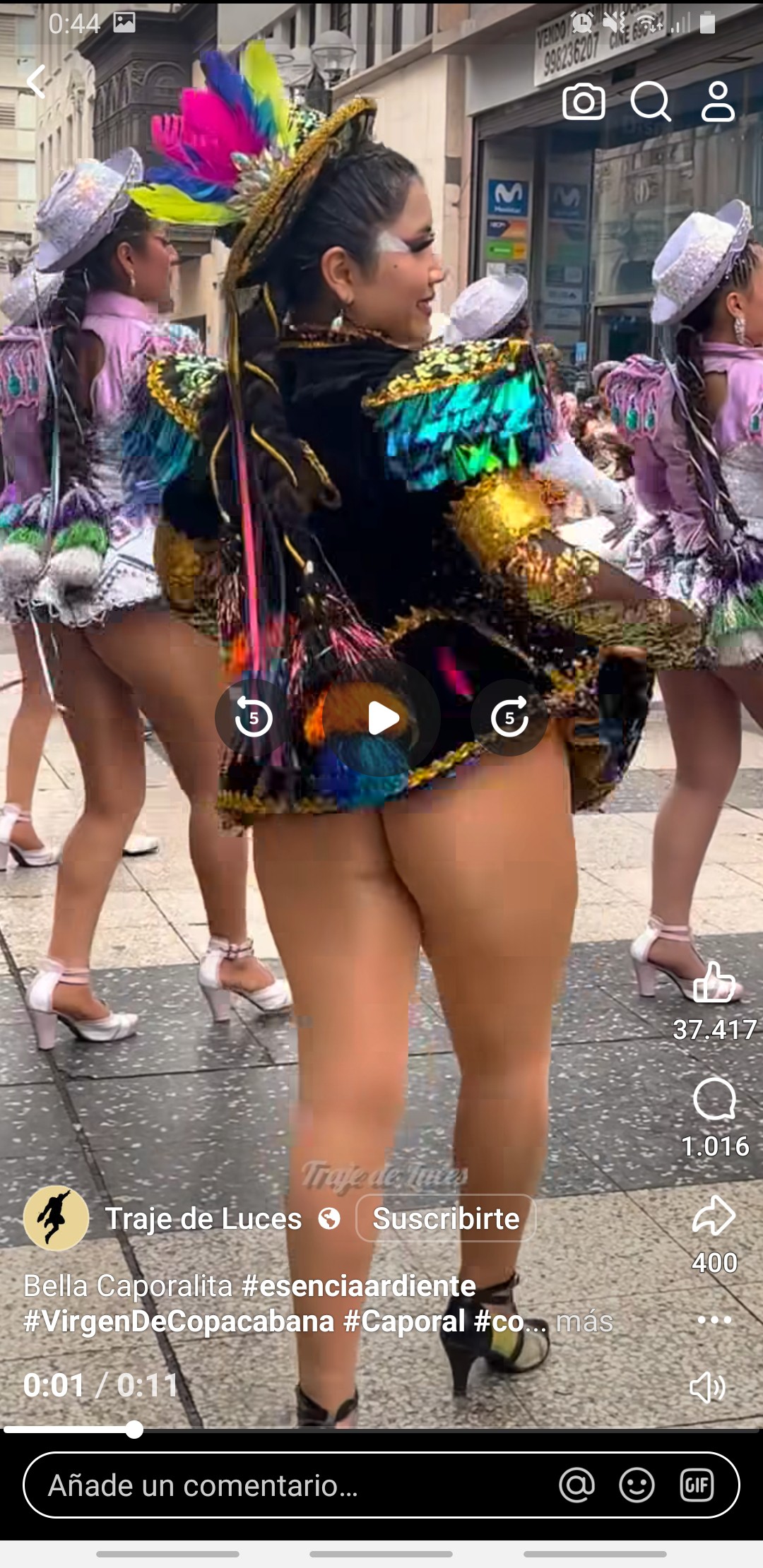Skip forward 5 seconds
The height and width of the screenshot is (1568, 763).
tap(509, 718)
